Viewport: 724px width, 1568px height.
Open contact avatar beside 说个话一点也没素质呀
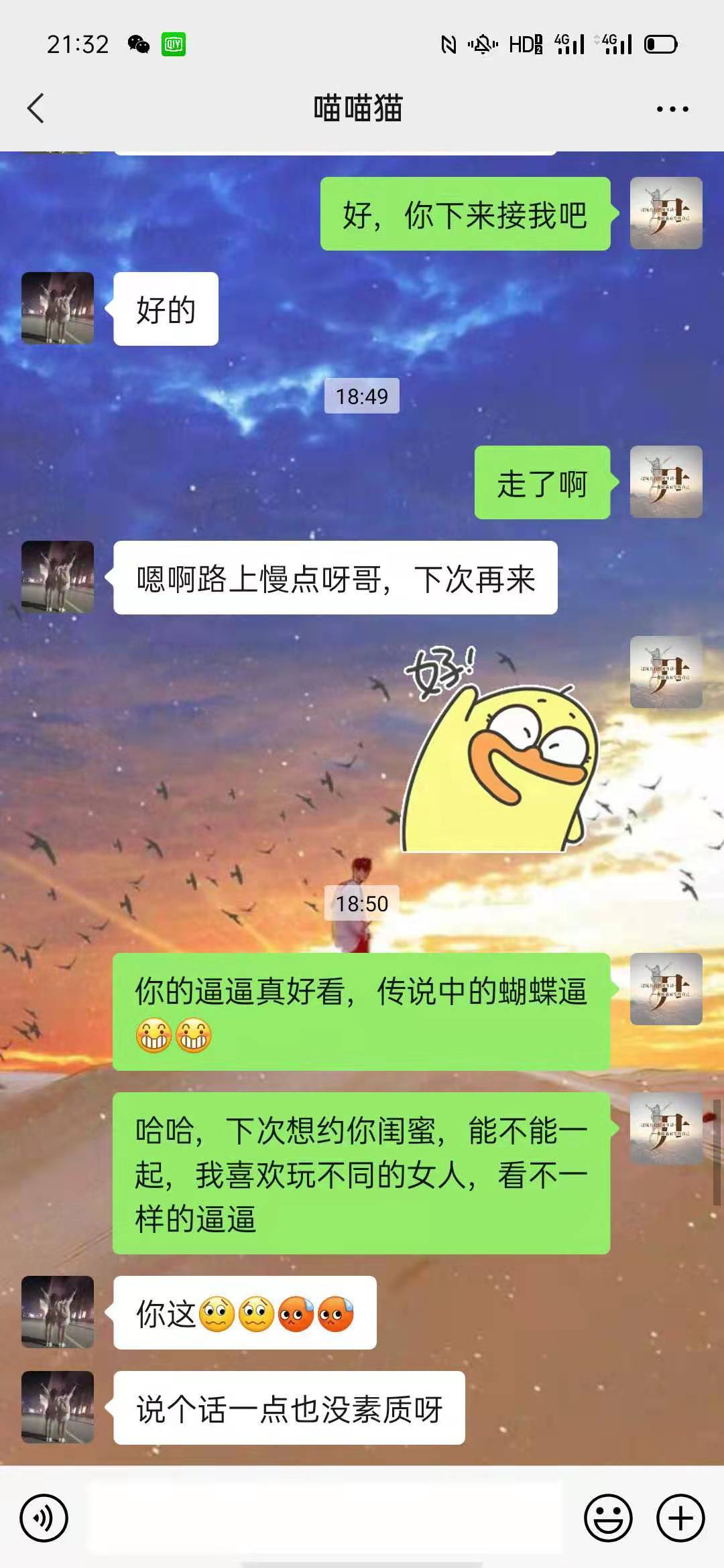tap(58, 1407)
